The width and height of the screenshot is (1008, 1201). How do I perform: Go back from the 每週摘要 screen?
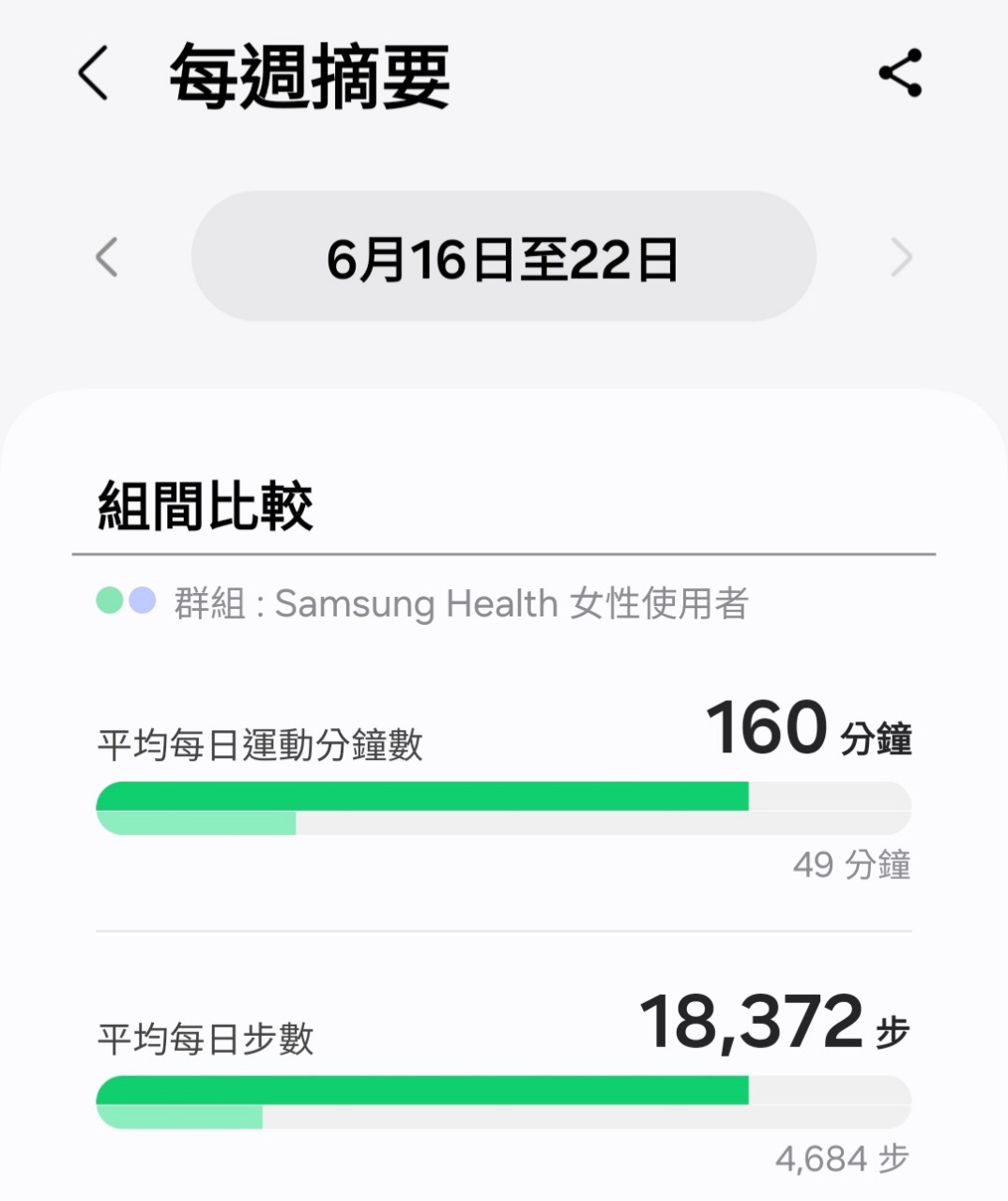click(x=93, y=73)
